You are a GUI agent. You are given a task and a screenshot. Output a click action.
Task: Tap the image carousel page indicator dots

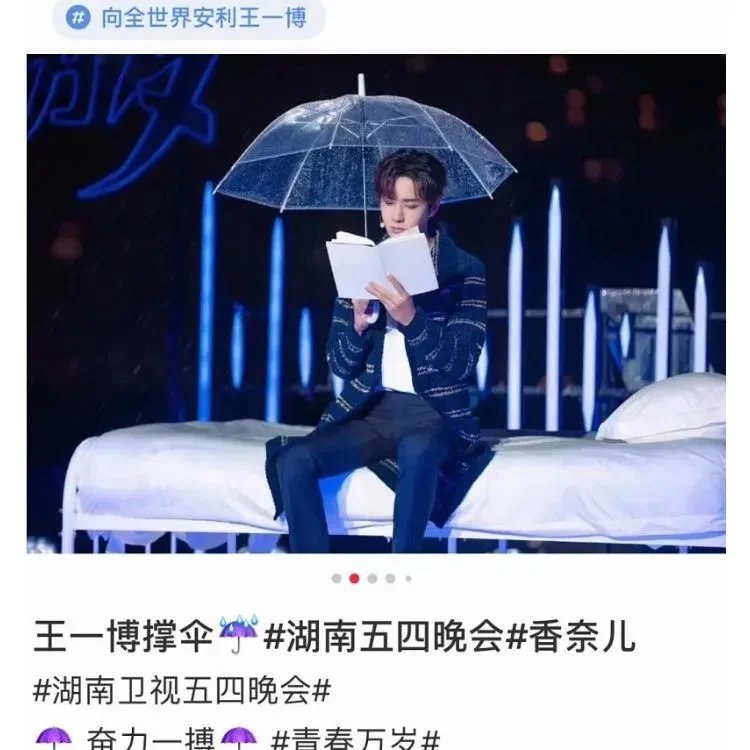[371, 578]
